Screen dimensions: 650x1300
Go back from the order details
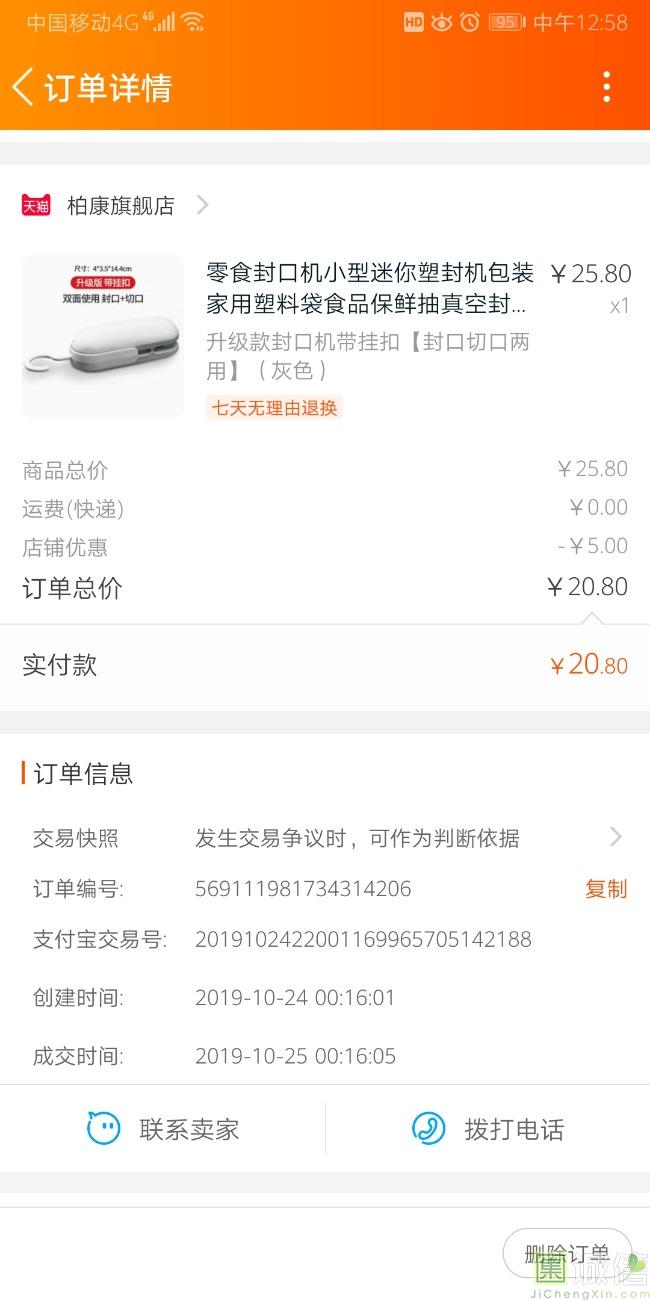click(x=24, y=88)
